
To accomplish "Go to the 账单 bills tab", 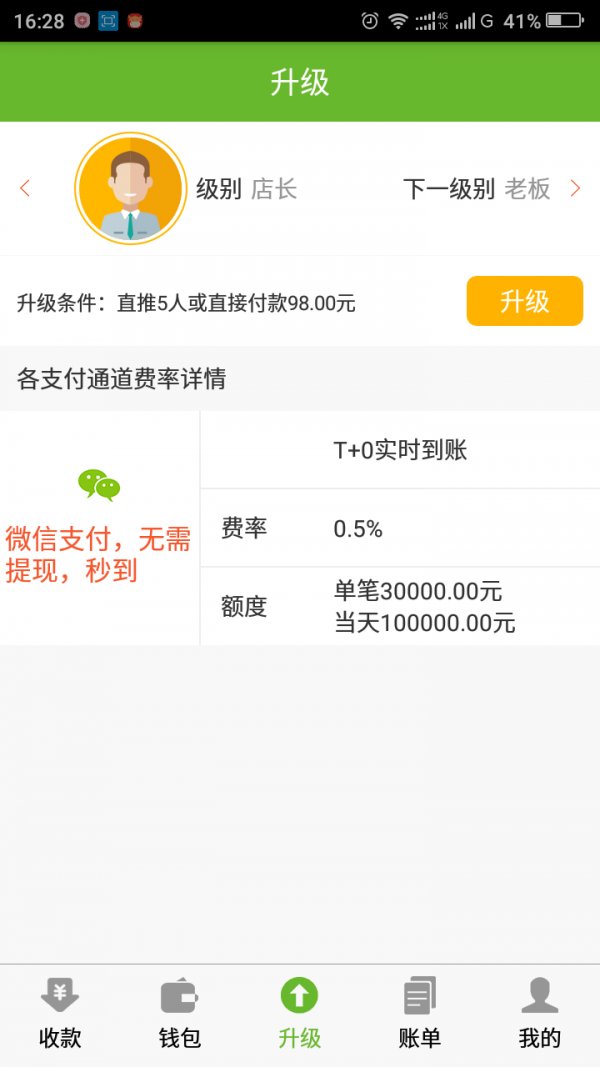I will 420,1015.
